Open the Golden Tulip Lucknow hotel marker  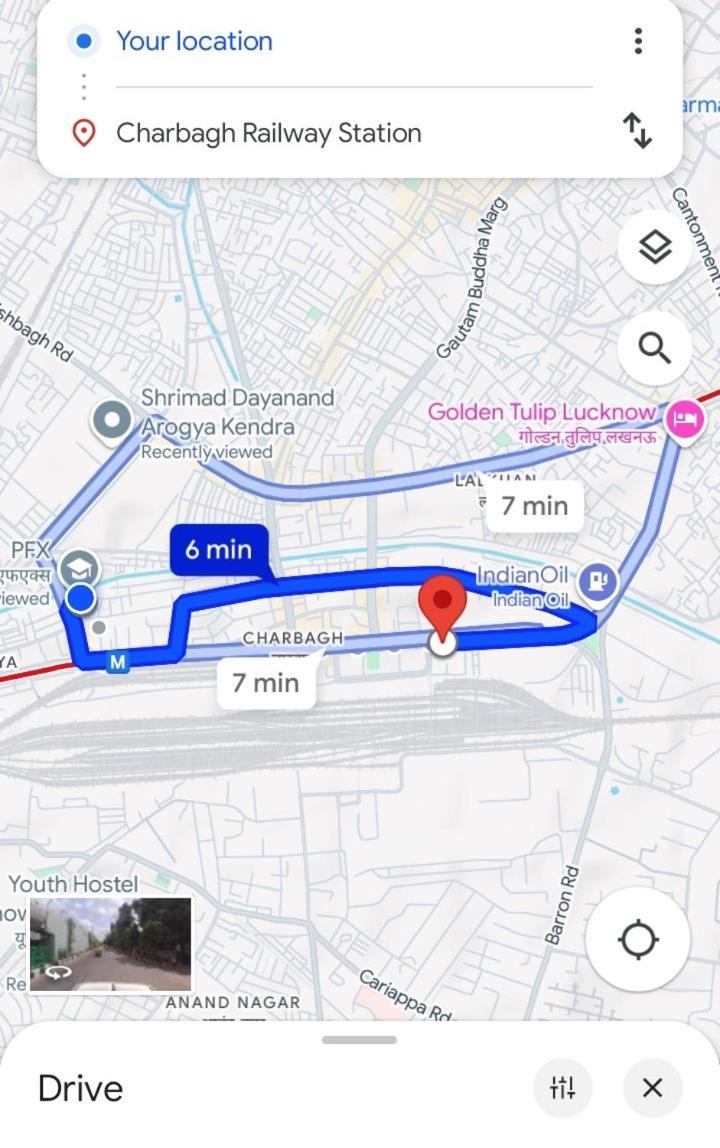click(684, 419)
